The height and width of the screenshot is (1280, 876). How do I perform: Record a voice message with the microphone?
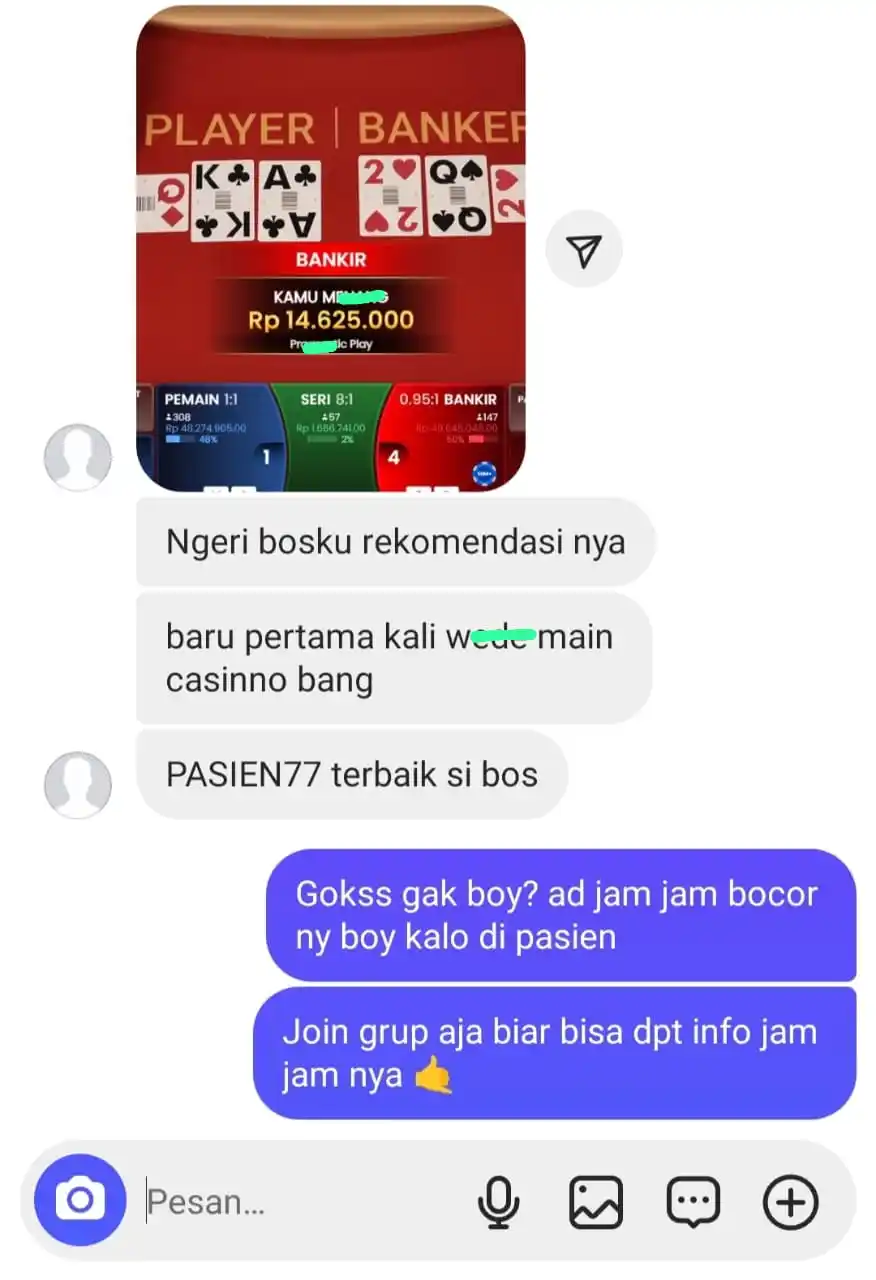(x=497, y=1202)
